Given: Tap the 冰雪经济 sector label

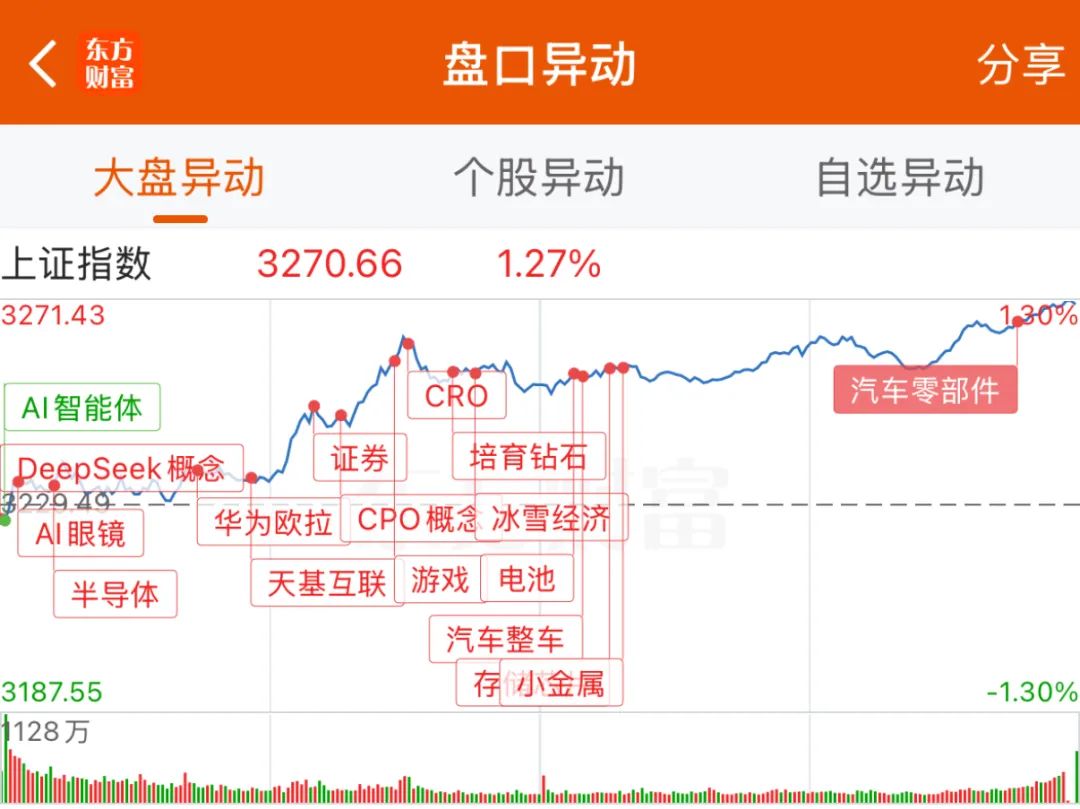Looking at the screenshot, I should click(x=552, y=518).
